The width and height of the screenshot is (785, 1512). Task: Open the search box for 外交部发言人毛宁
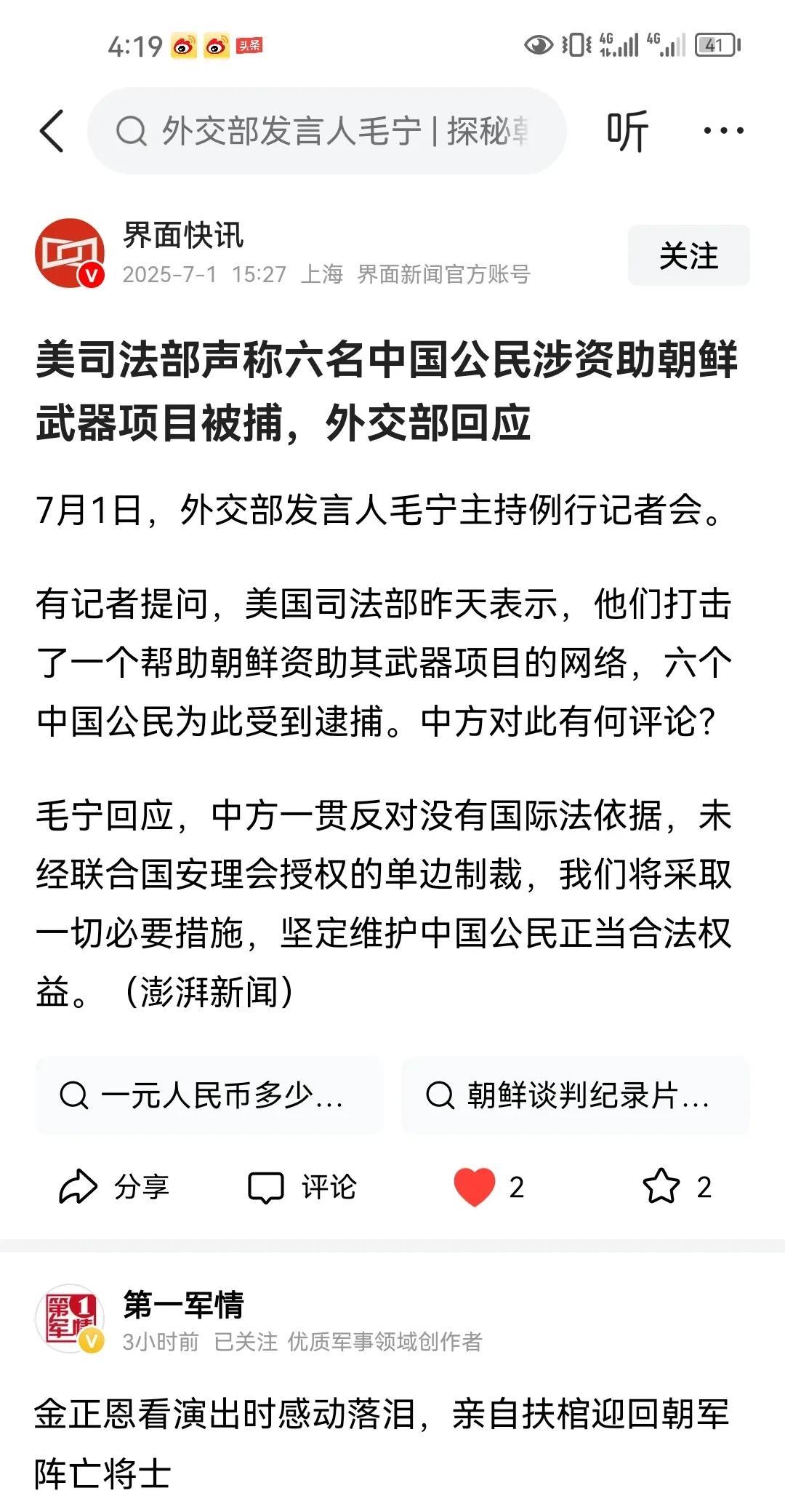coord(326,131)
